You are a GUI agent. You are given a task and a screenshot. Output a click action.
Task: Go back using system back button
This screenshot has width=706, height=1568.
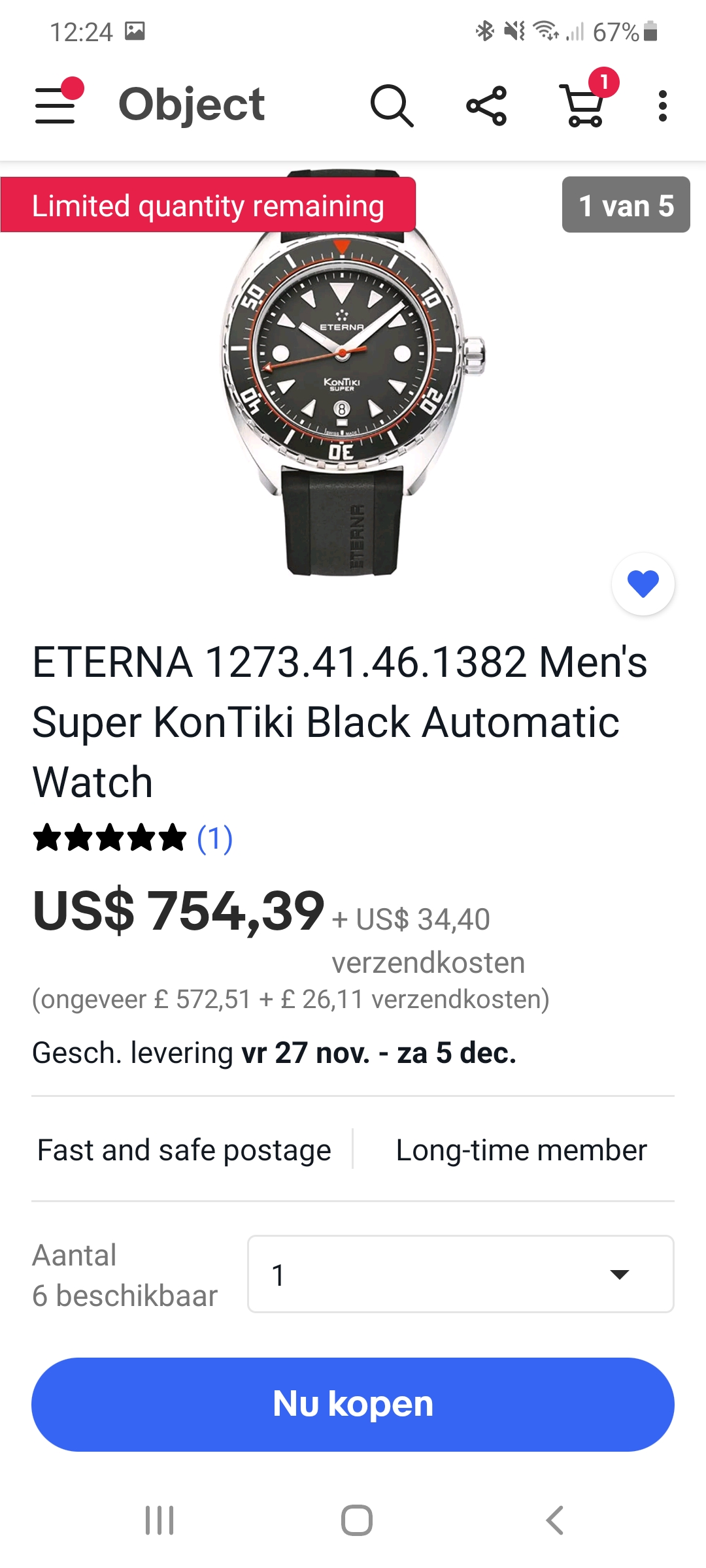(554, 1520)
